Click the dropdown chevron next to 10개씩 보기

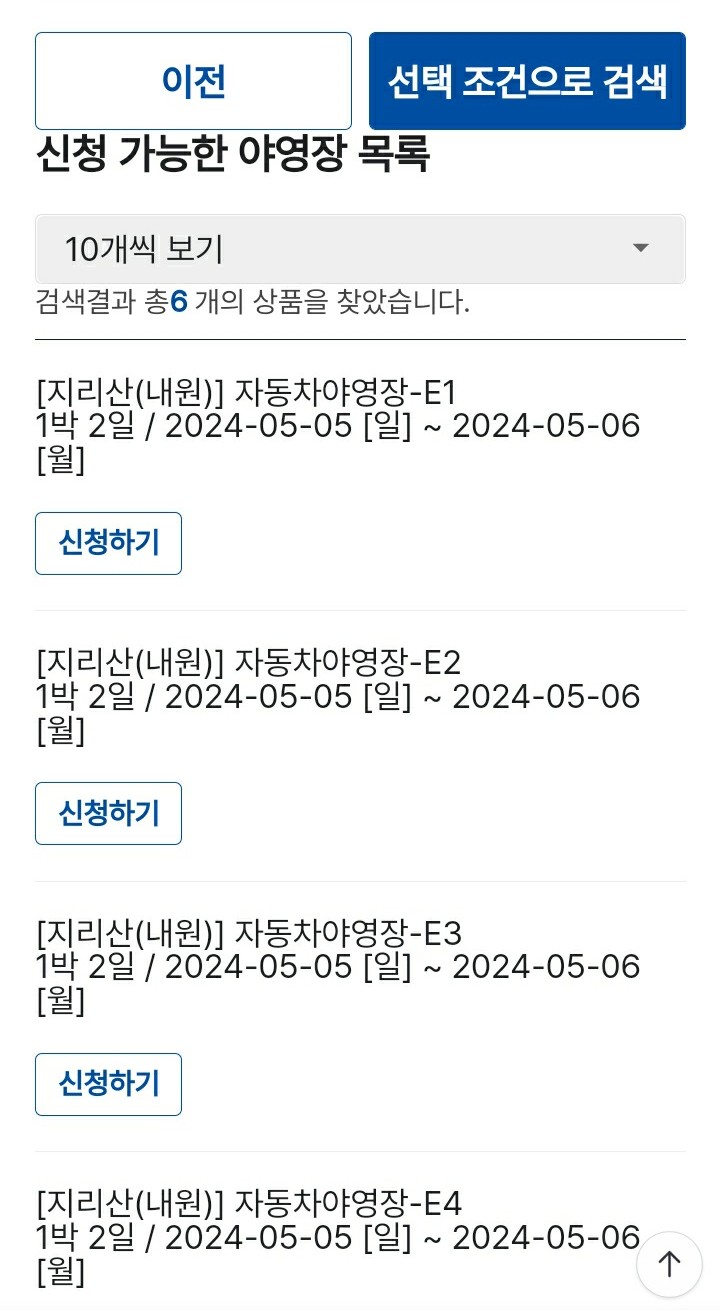[641, 249]
